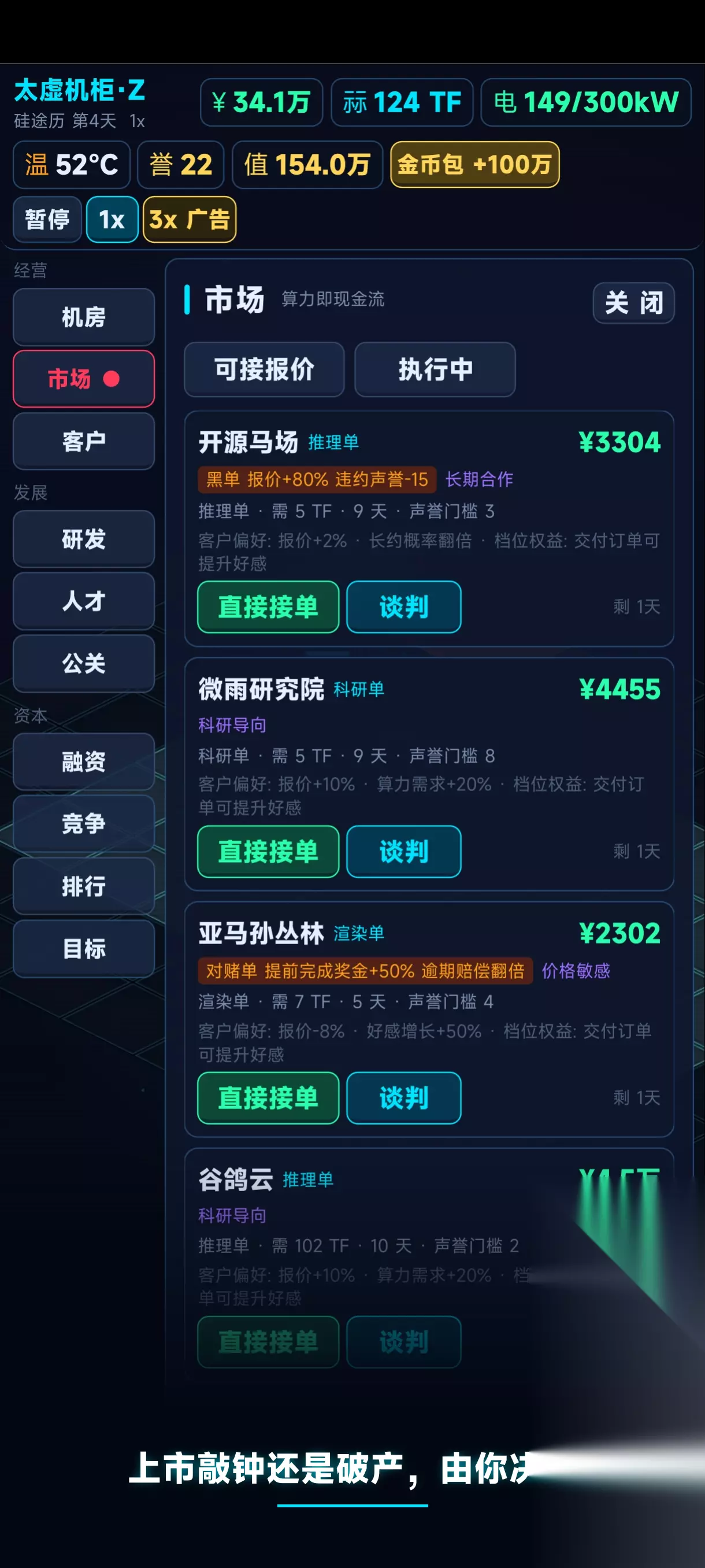Image resolution: width=705 pixels, height=1568 pixels.
Task: Accept the 微雨研究院 order with 直接接单
Action: click(x=268, y=852)
